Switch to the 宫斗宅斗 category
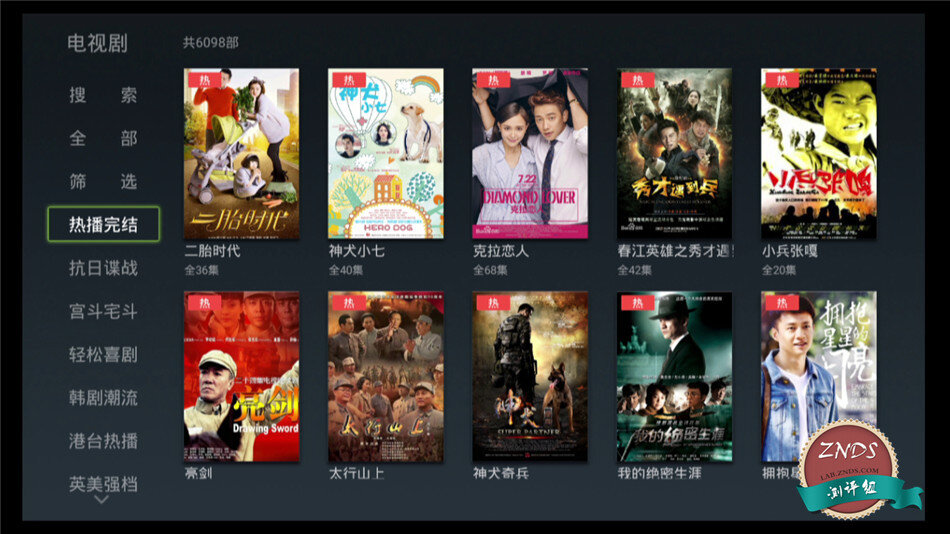The height and width of the screenshot is (534, 950). tap(103, 311)
